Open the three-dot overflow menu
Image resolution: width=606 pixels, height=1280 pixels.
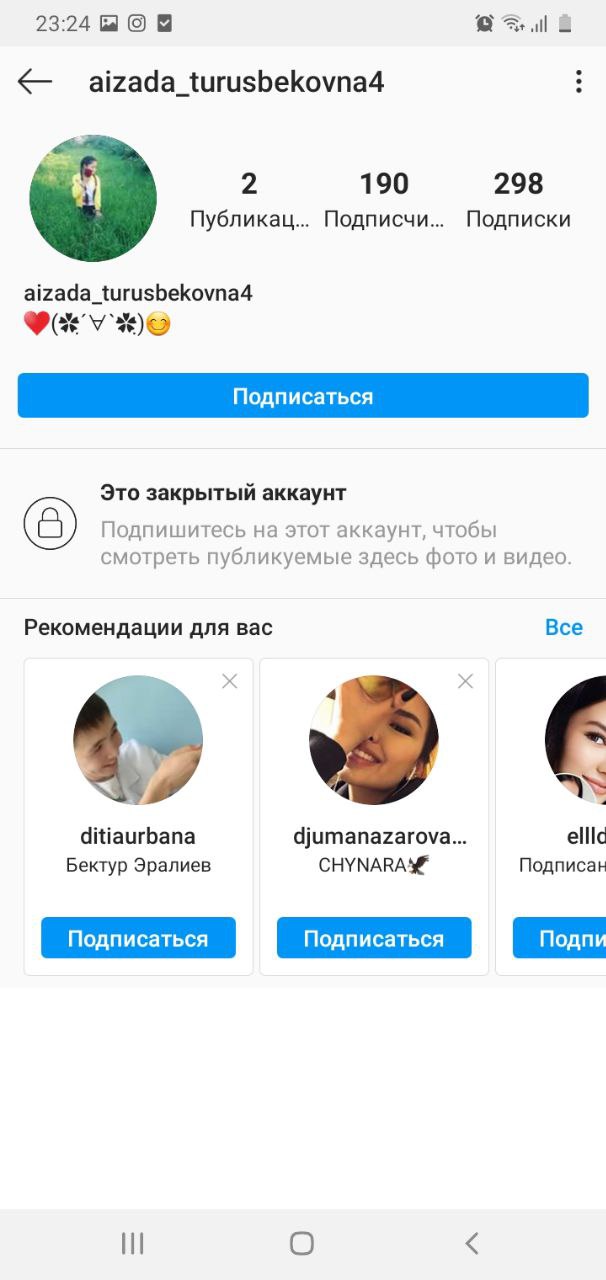pos(578,82)
